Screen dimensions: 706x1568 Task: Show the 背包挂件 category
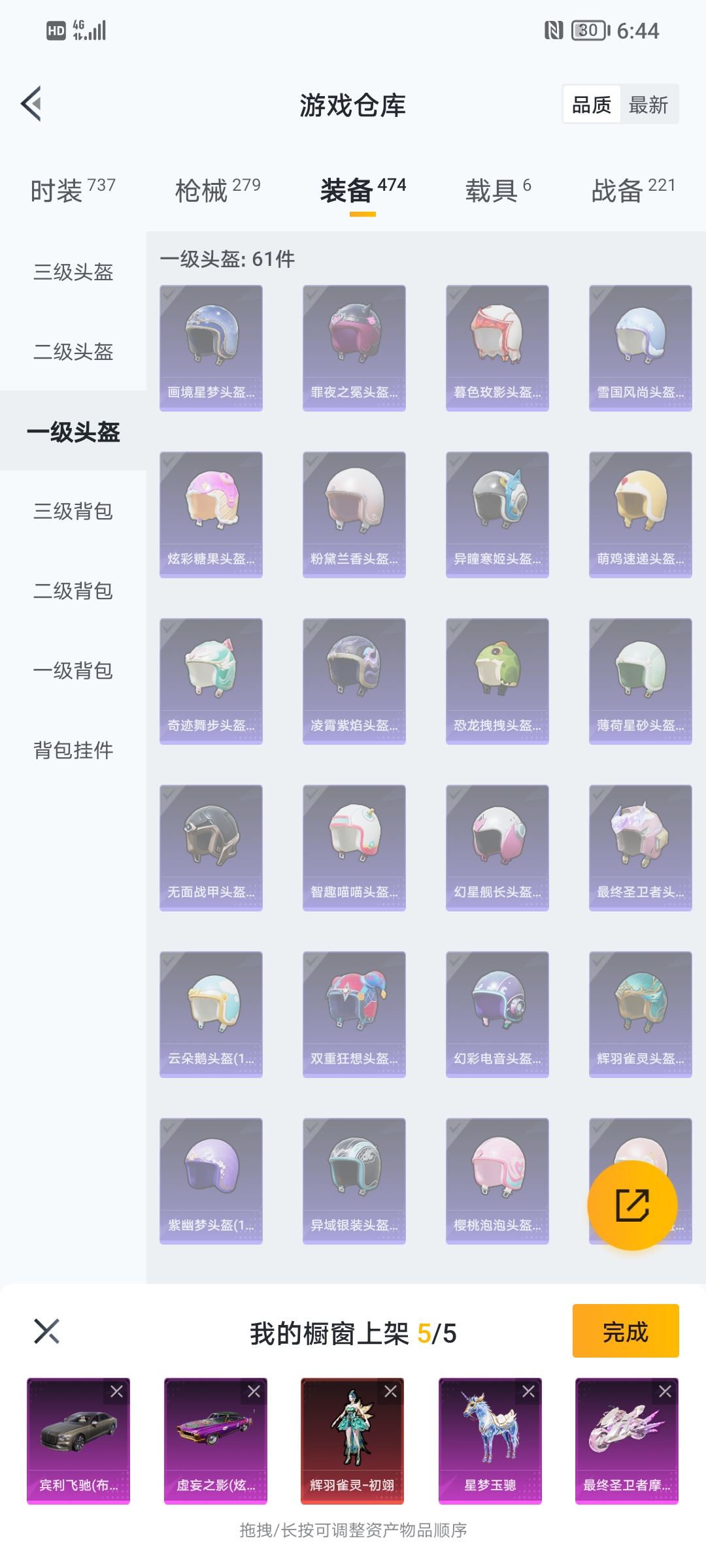[73, 750]
